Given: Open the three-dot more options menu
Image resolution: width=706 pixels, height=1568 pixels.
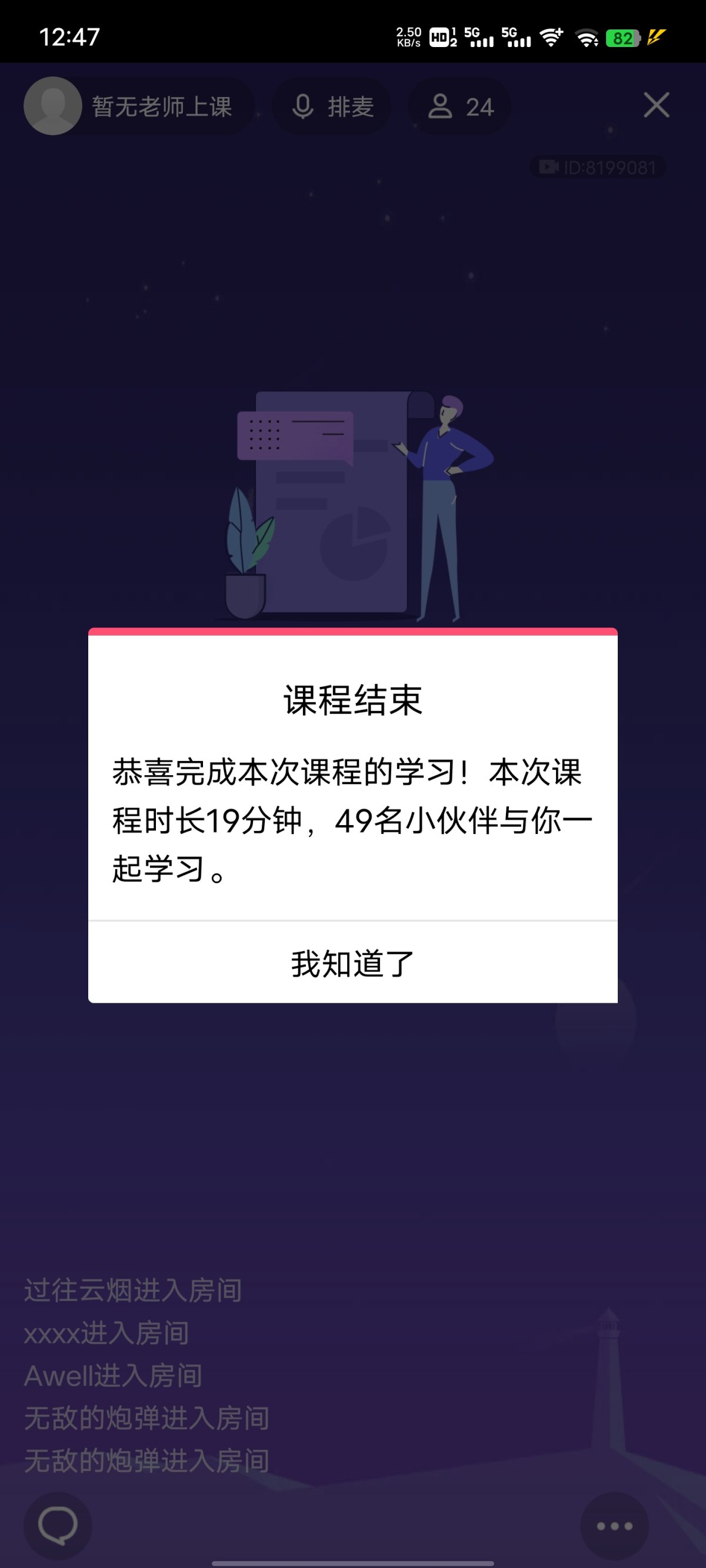Looking at the screenshot, I should pyautogui.click(x=614, y=1526).
